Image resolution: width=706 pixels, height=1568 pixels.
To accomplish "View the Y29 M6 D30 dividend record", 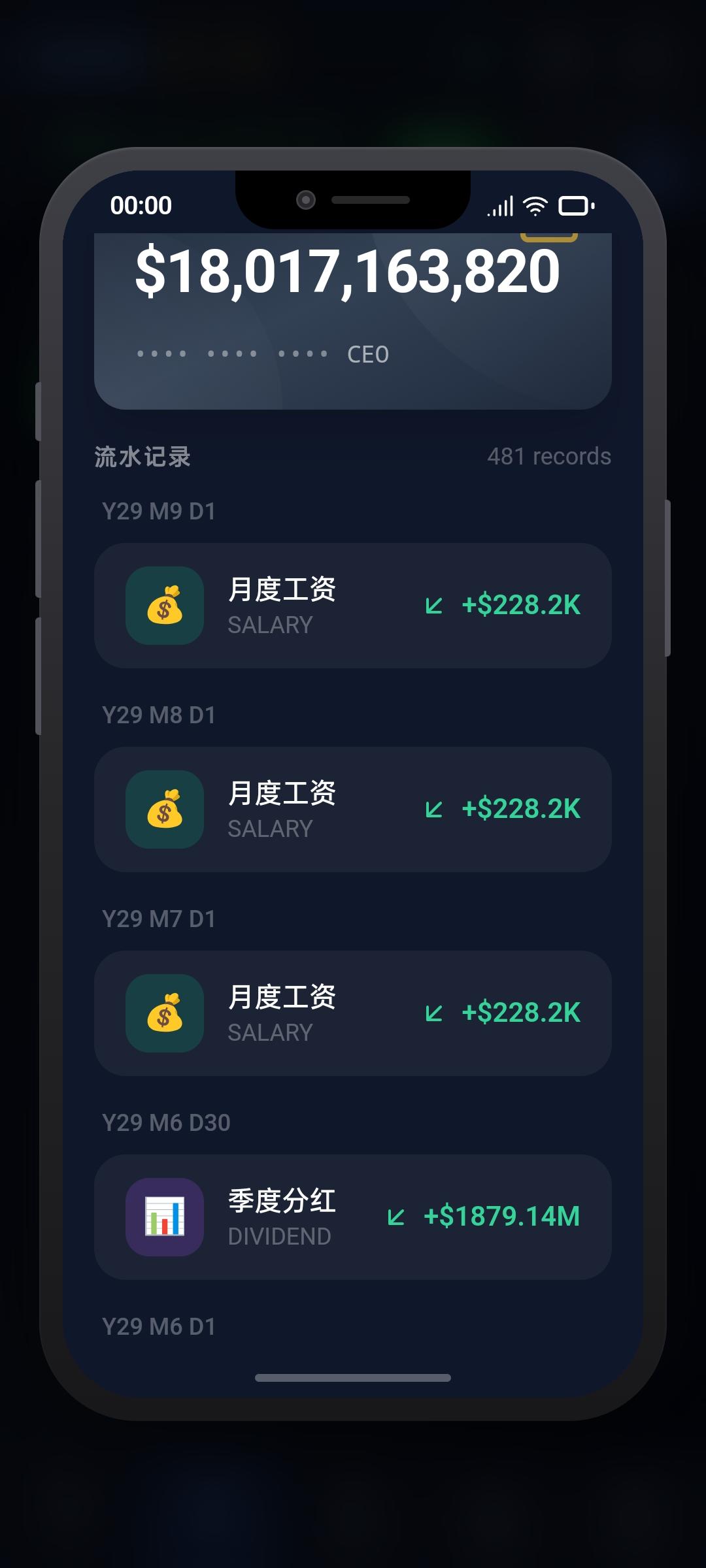I will (x=353, y=1217).
